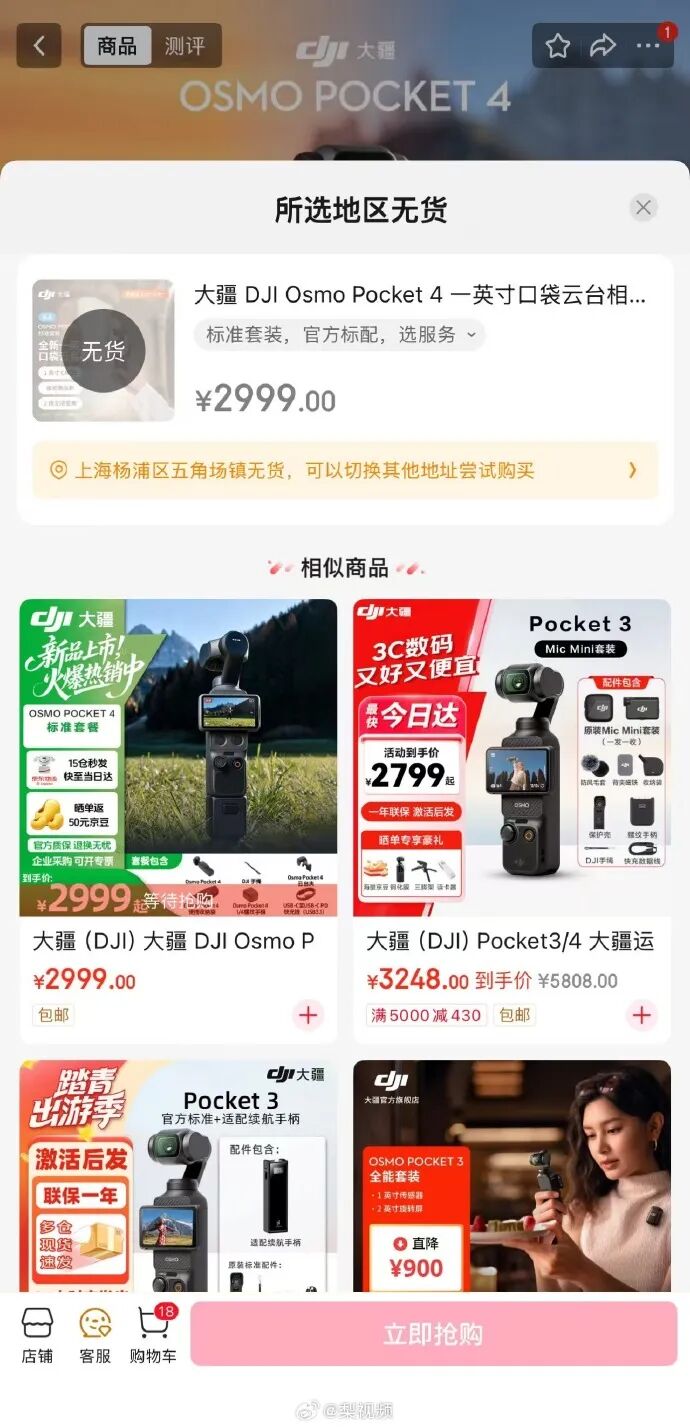
Task: Contact 客服 customer service
Action: pyautogui.click(x=95, y=1335)
